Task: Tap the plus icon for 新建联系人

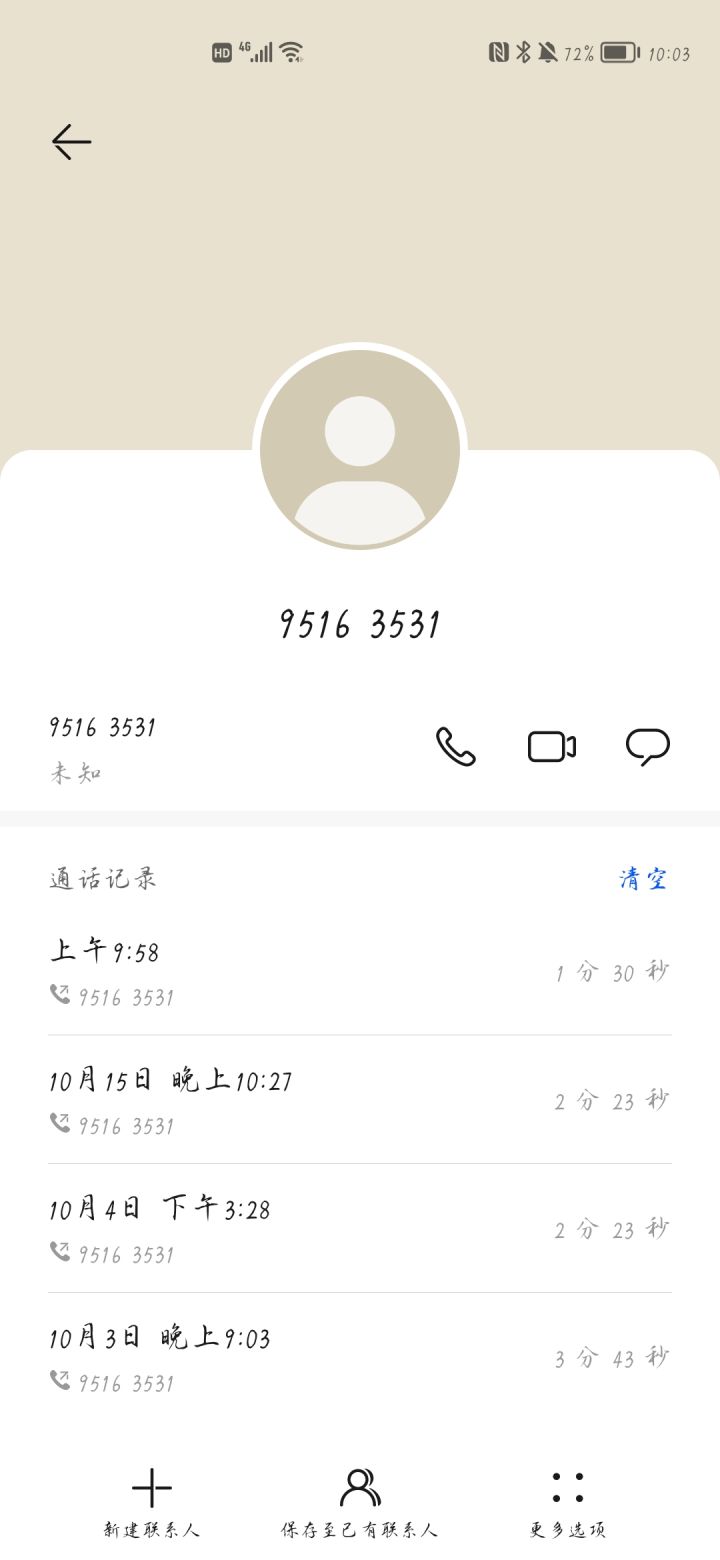Action: (x=151, y=1488)
